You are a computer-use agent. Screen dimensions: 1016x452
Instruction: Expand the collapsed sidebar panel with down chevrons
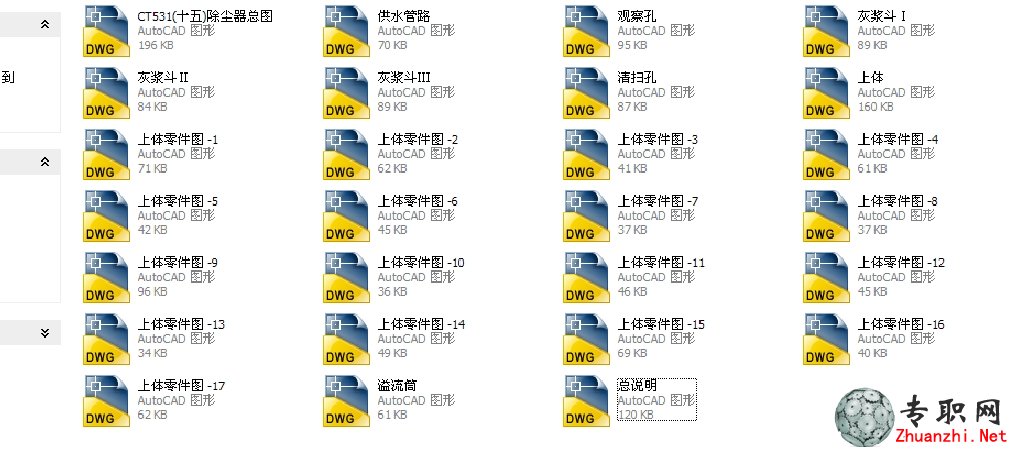[x=44, y=333]
